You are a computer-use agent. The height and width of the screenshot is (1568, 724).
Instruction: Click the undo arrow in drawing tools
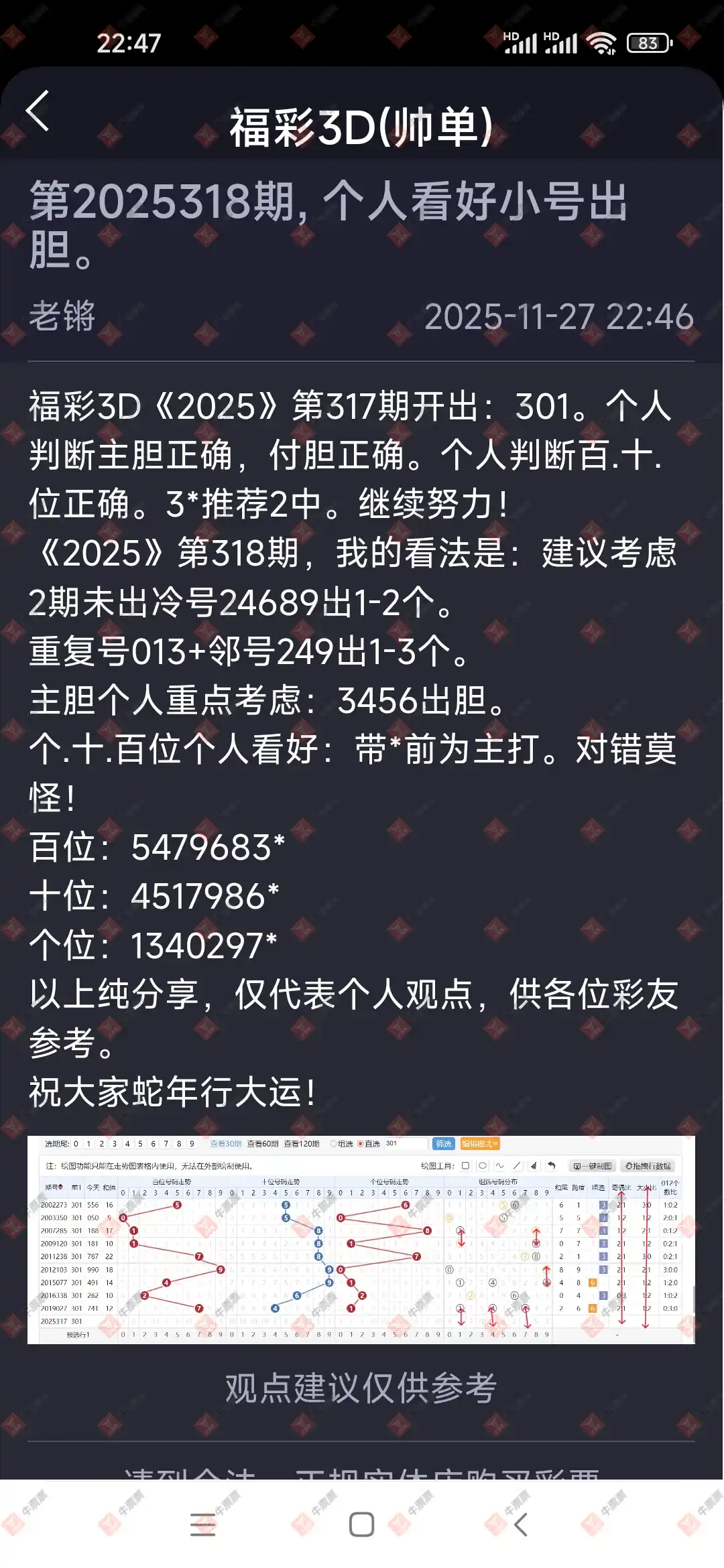click(x=551, y=1165)
